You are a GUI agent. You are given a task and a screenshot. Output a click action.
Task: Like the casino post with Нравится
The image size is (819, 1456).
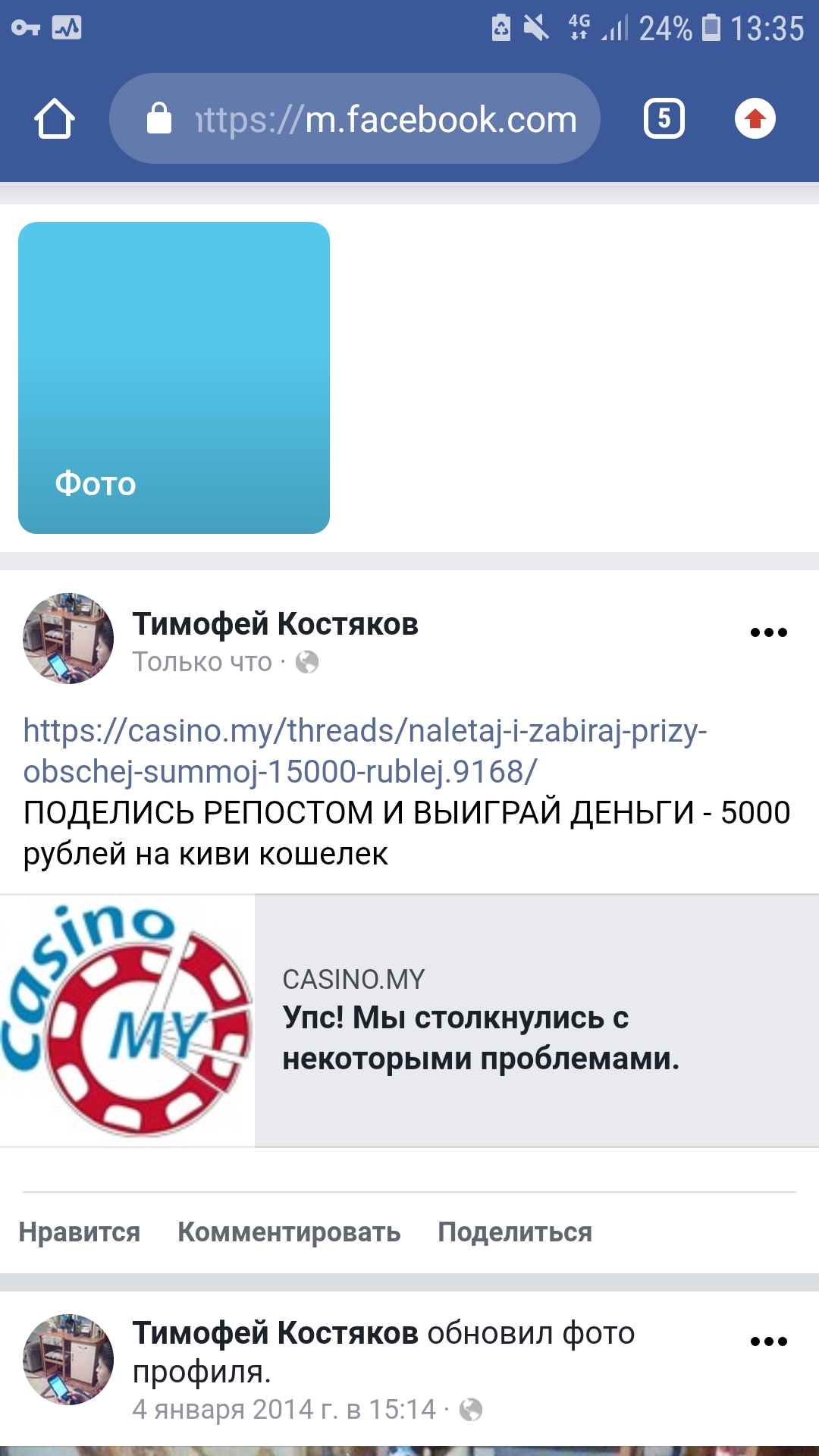[80, 1232]
